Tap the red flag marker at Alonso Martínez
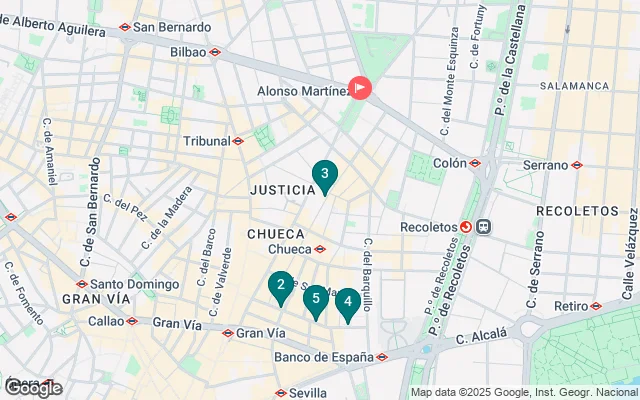The width and height of the screenshot is (640, 400). [x=360, y=88]
